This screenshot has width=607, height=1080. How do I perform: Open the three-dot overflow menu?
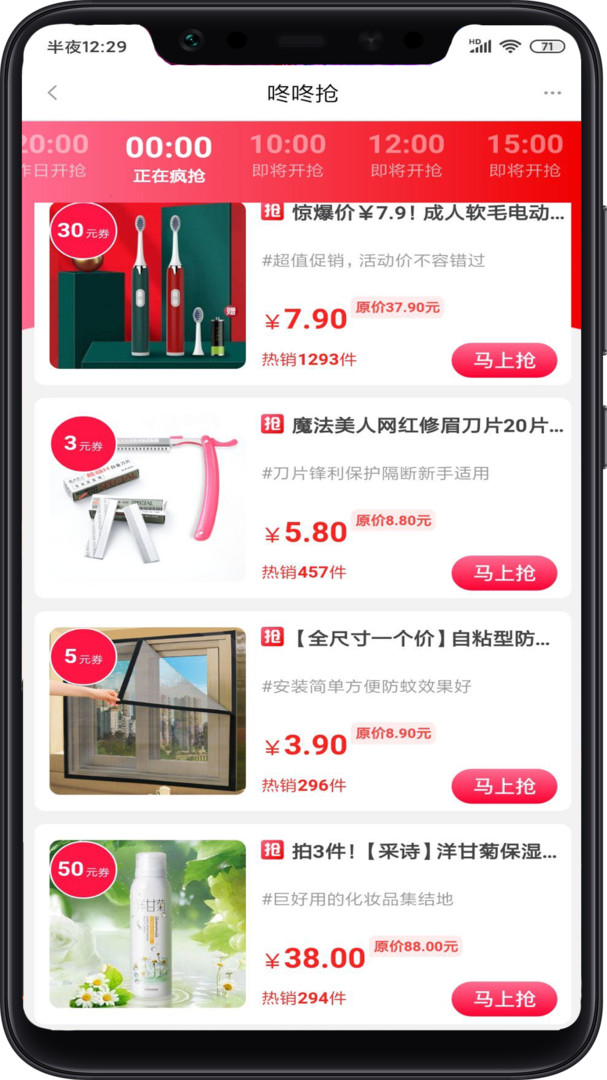[552, 93]
